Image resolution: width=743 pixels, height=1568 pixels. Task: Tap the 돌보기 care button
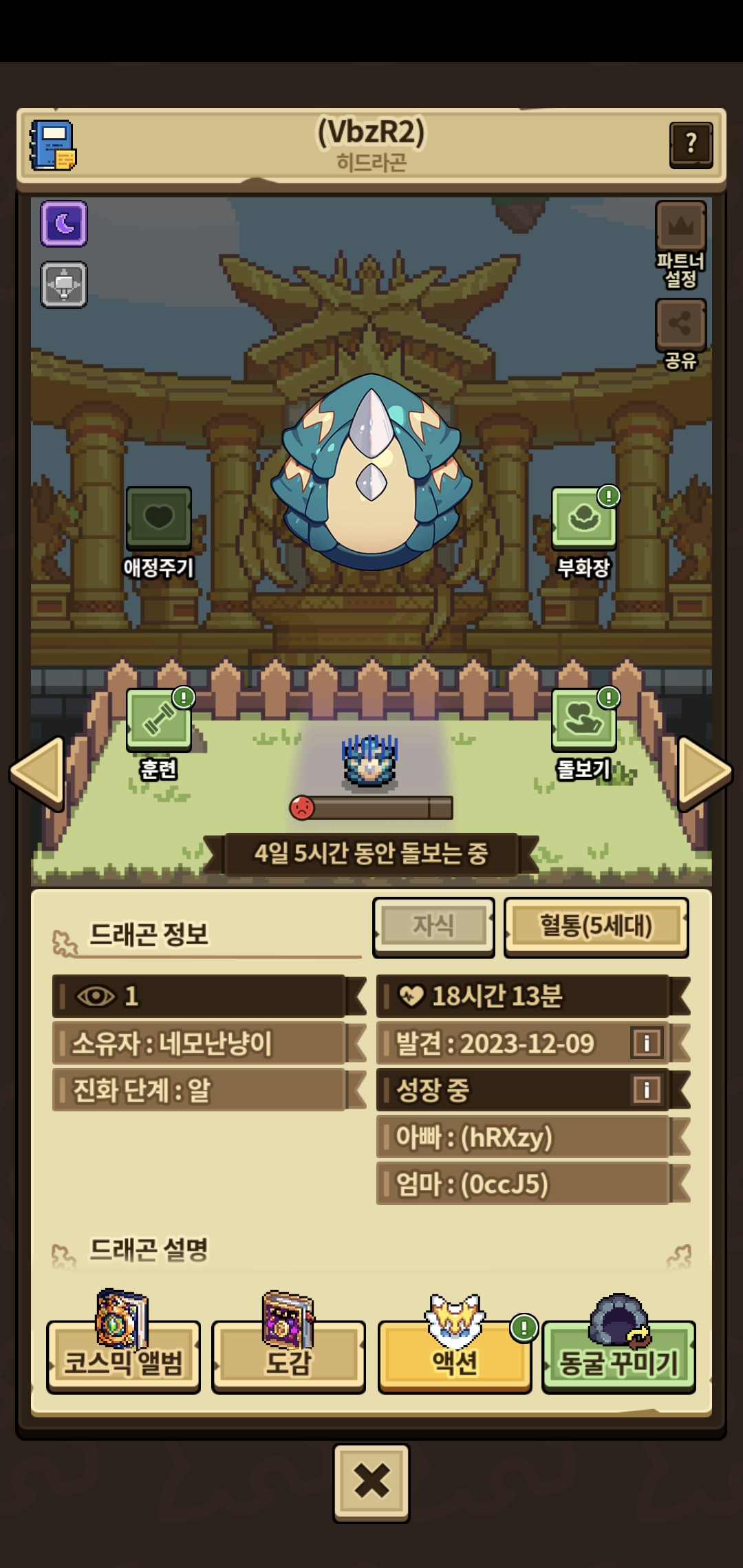click(583, 720)
